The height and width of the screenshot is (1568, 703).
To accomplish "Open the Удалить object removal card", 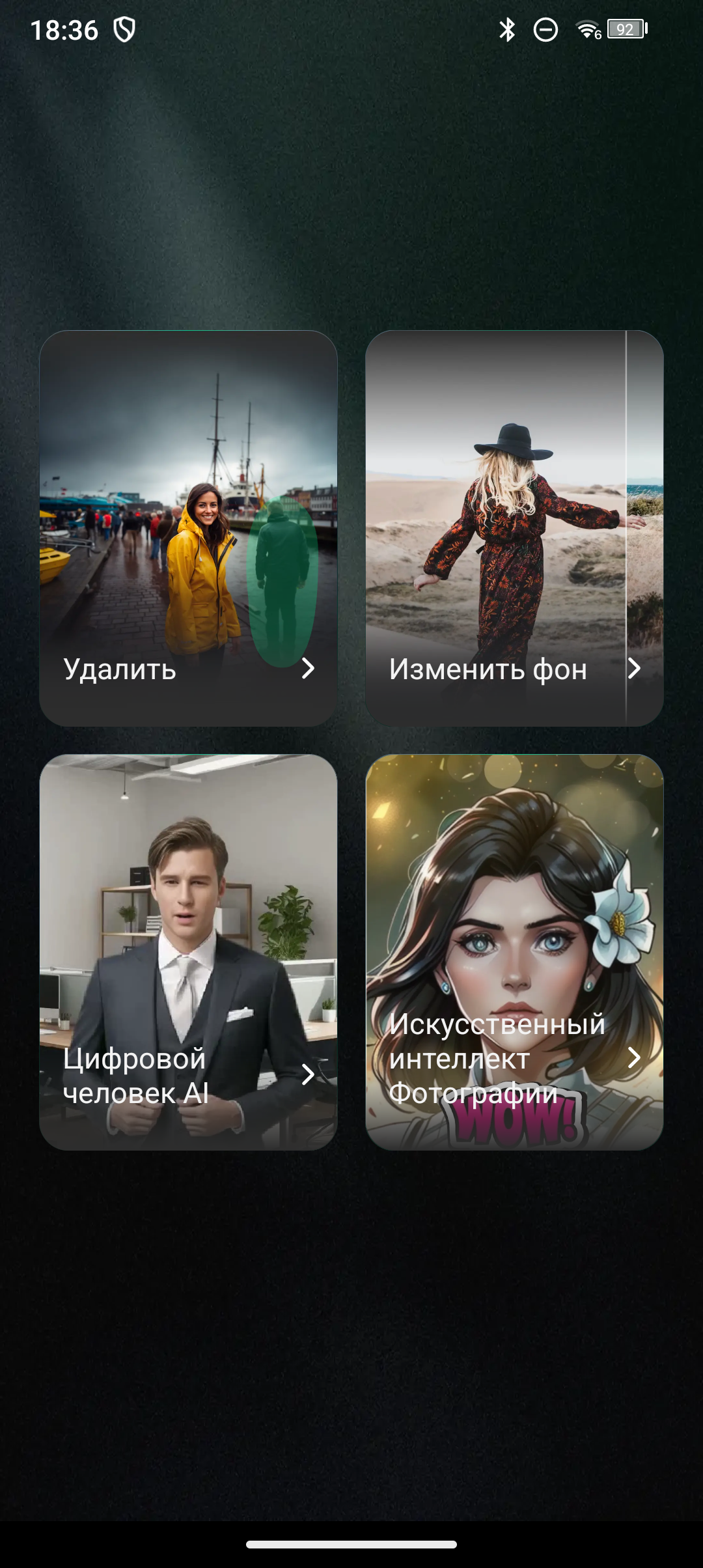I will 188,528.
